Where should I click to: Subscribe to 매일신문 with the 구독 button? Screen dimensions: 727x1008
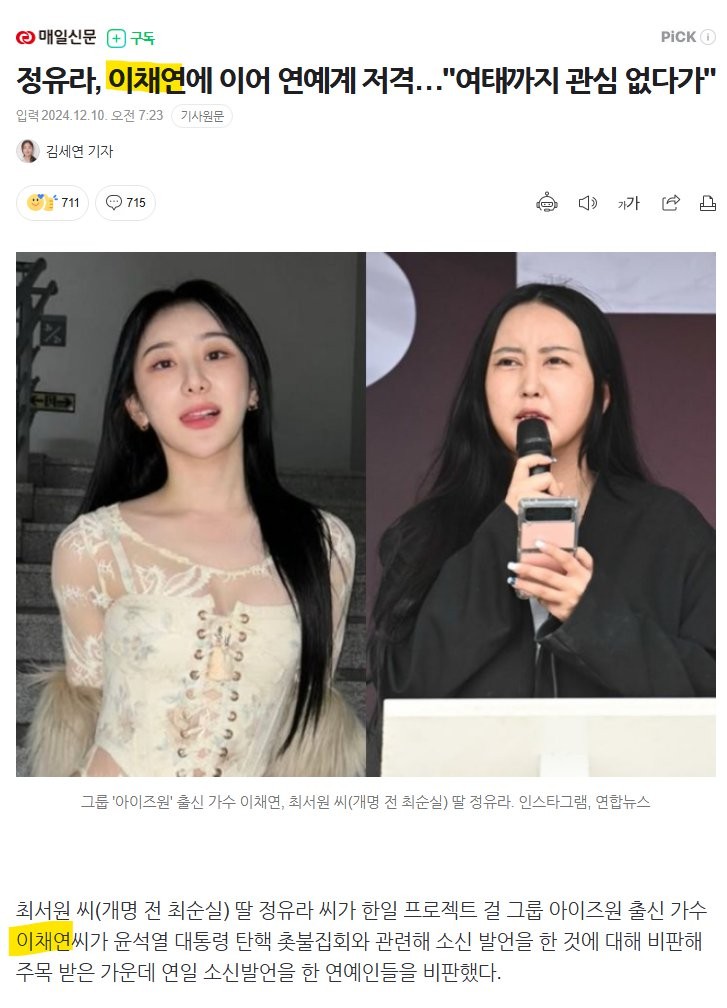(133, 38)
